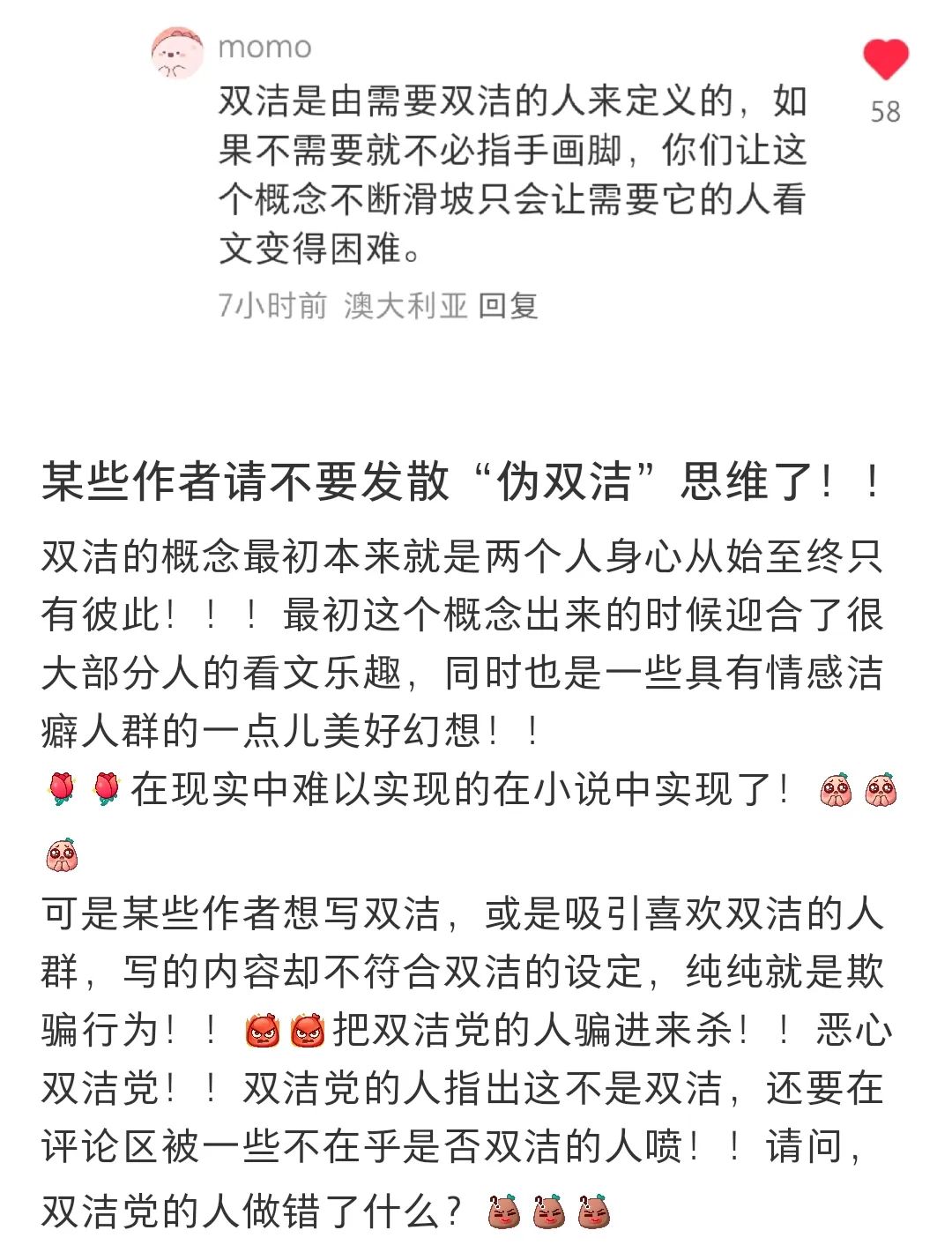Tap the first pleading emoji after the exclamation
The height and width of the screenshot is (1245, 952).
click(x=837, y=792)
